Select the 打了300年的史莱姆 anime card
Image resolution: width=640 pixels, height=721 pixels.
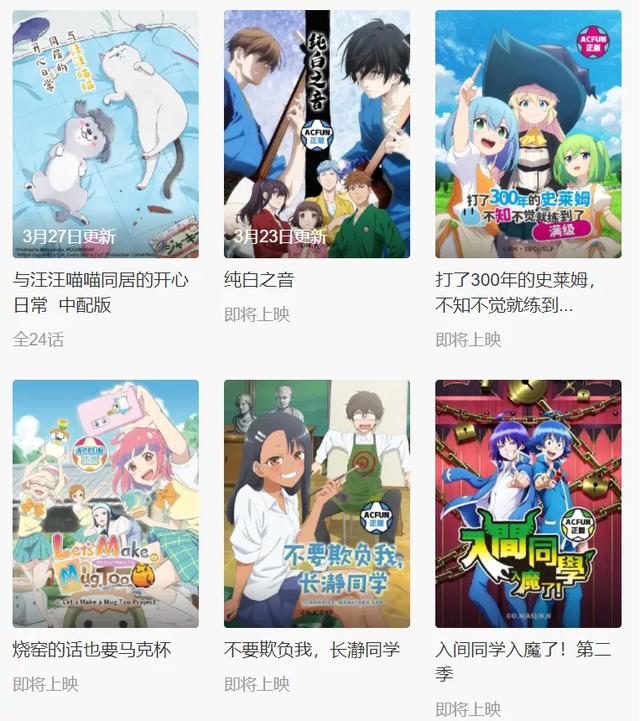(x=528, y=135)
